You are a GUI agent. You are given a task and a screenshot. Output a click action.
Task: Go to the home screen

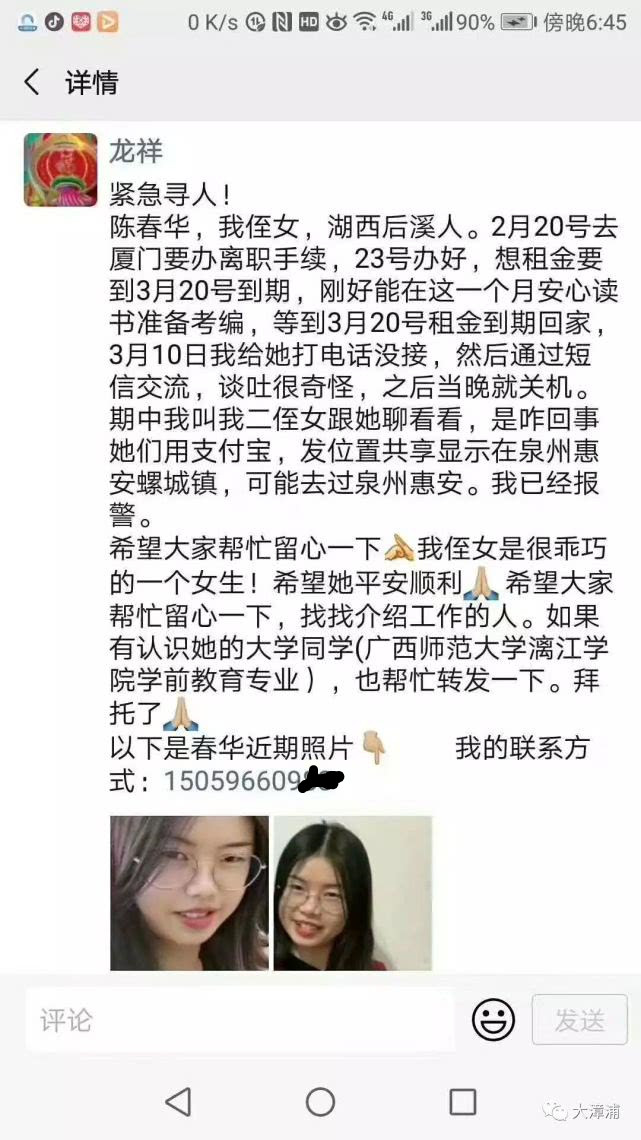[320, 1102]
